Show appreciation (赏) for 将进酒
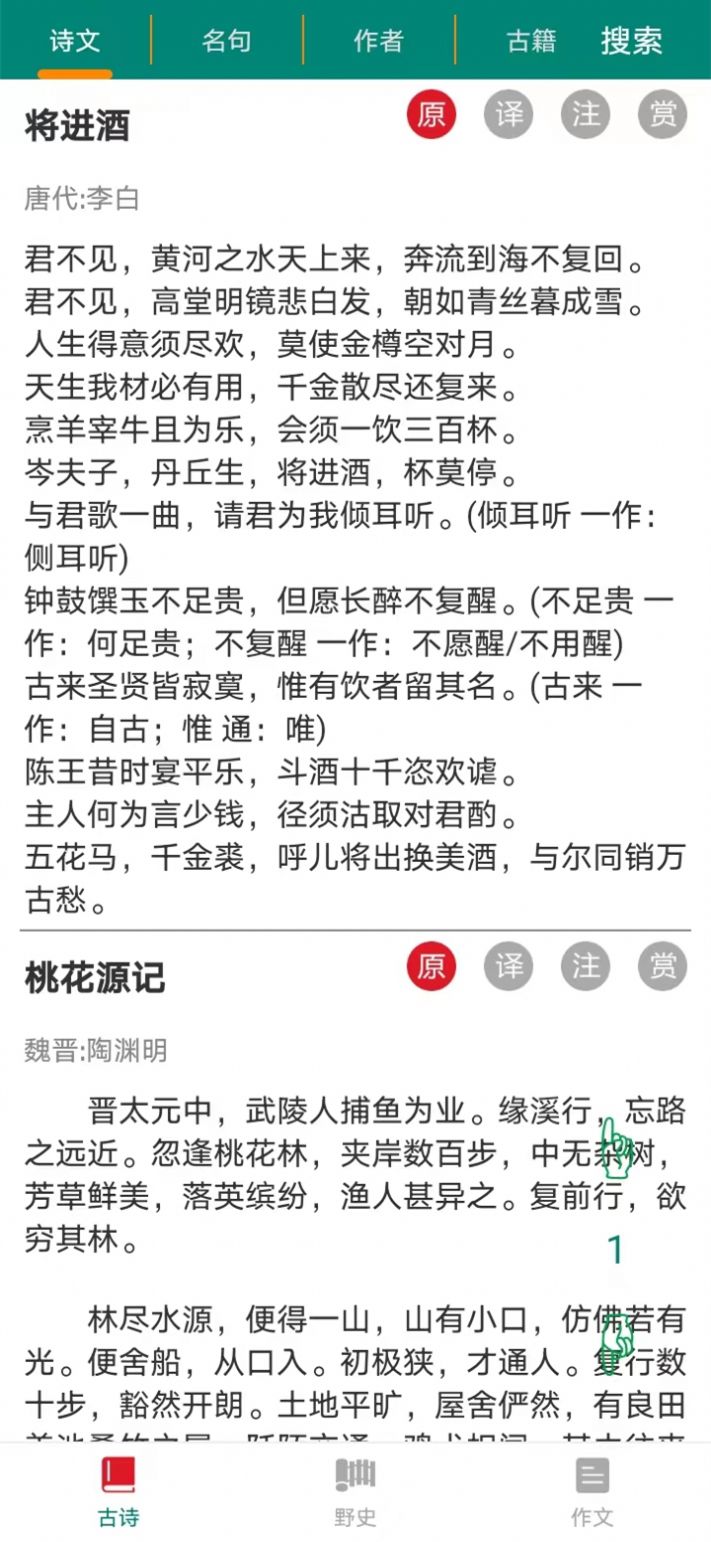Viewport: 711px width, 1542px height. point(663,115)
